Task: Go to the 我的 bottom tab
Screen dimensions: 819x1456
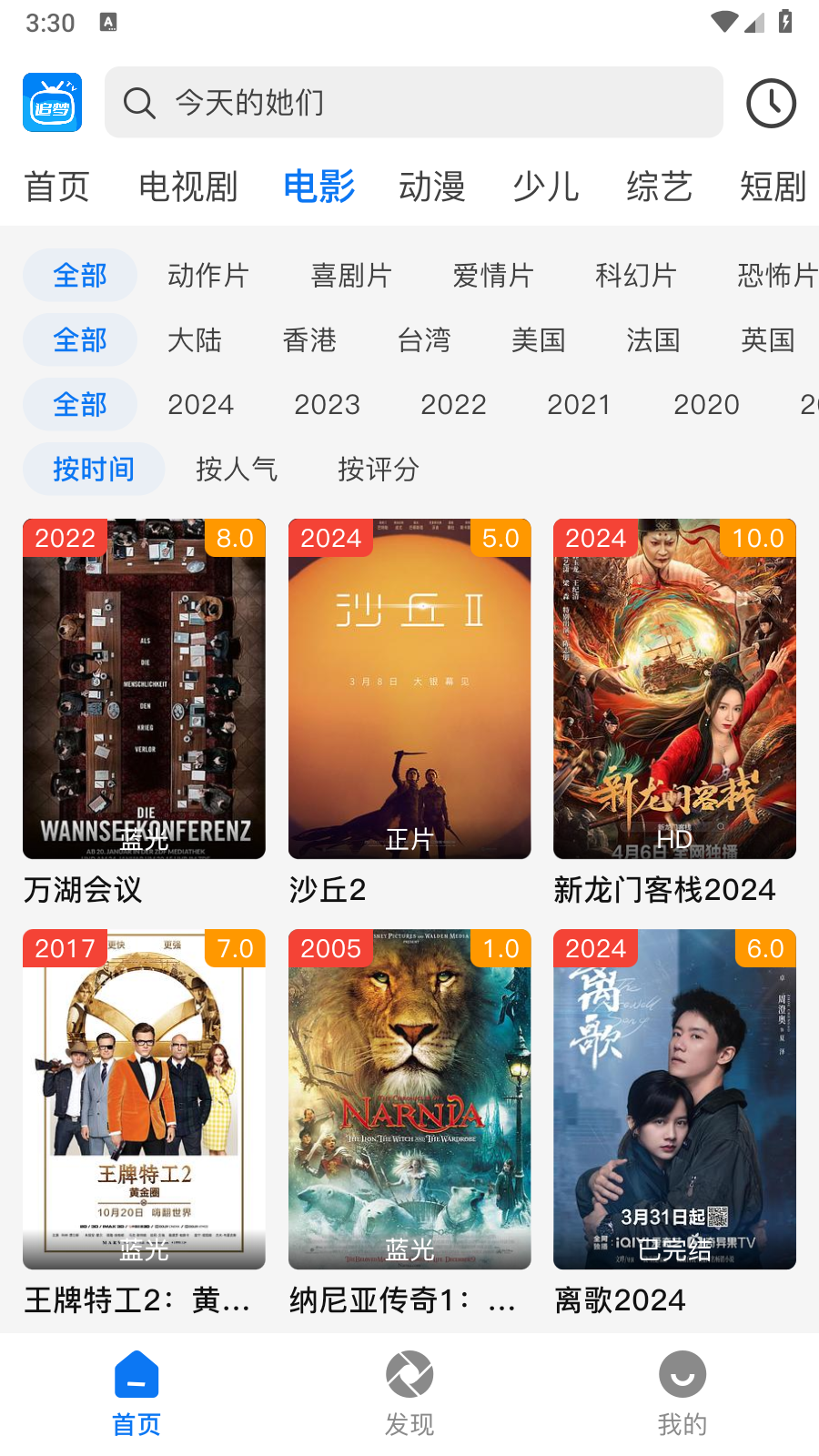Action: [x=682, y=1392]
